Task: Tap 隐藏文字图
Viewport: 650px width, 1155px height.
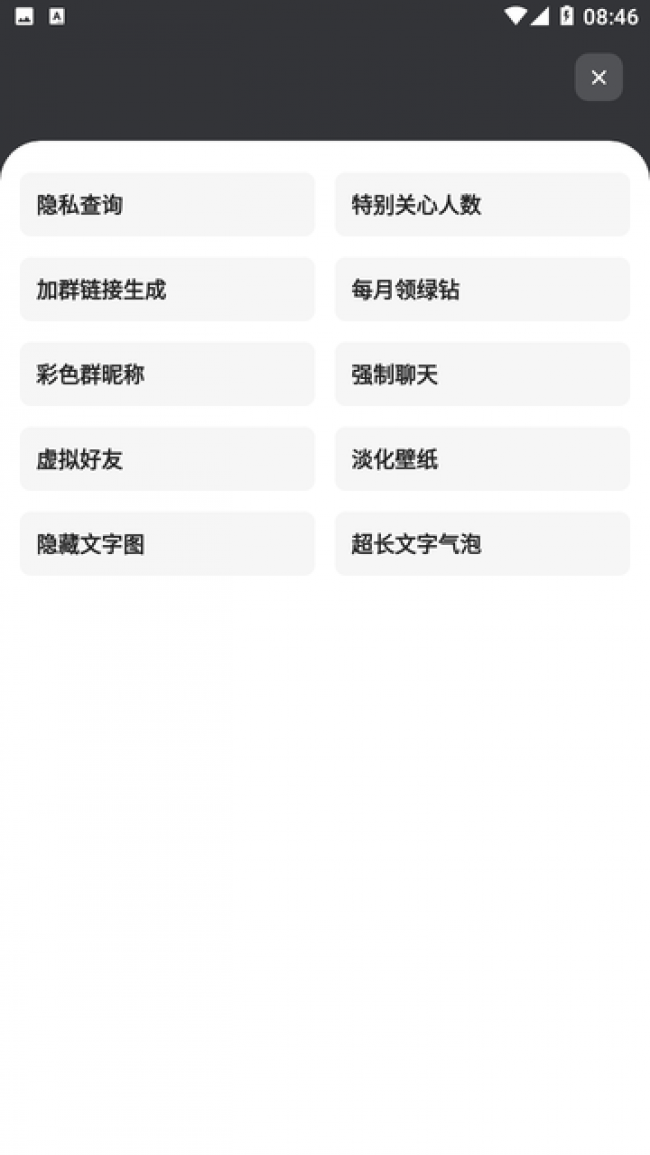Action: pyautogui.click(x=167, y=545)
